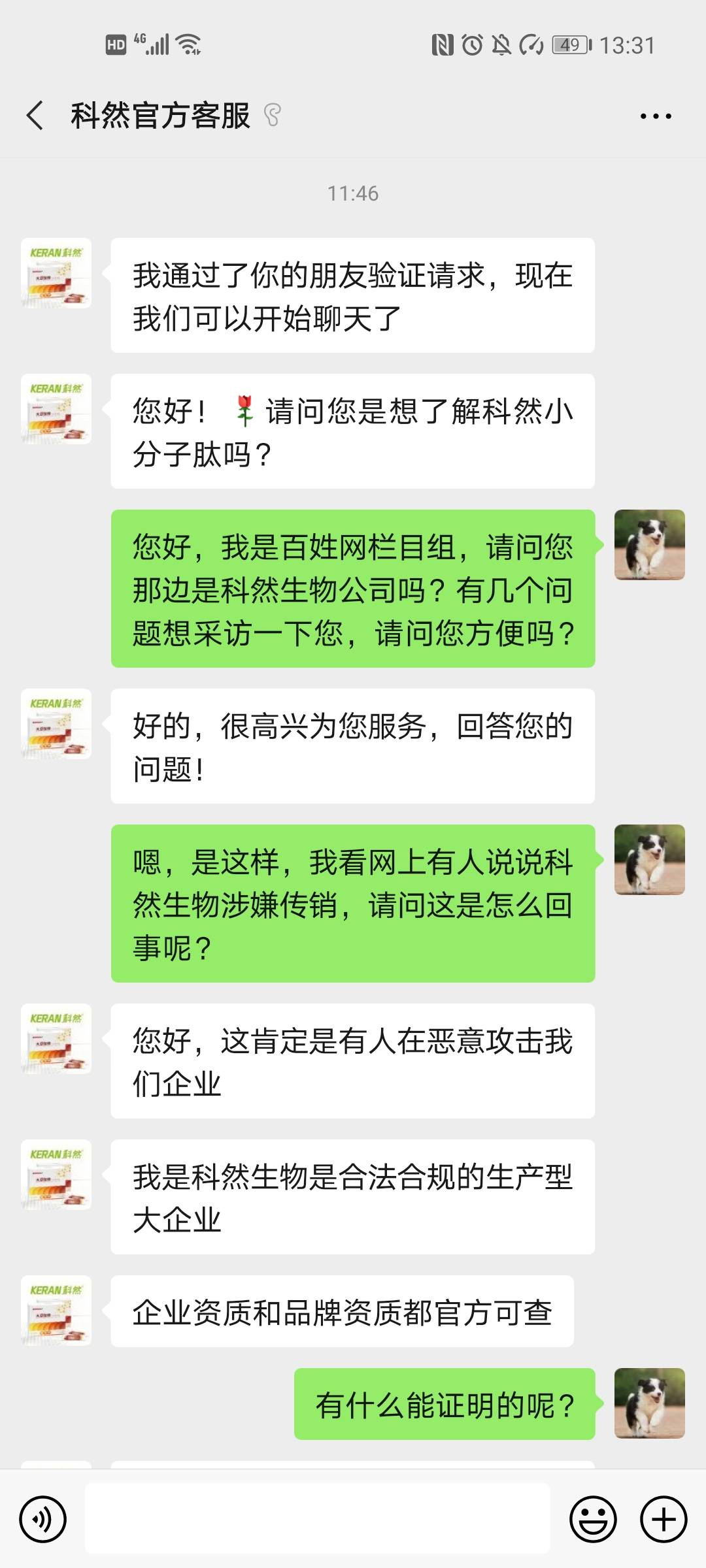Open the chat info overflow menu
Image resolution: width=706 pixels, height=1568 pixels.
click(x=655, y=116)
